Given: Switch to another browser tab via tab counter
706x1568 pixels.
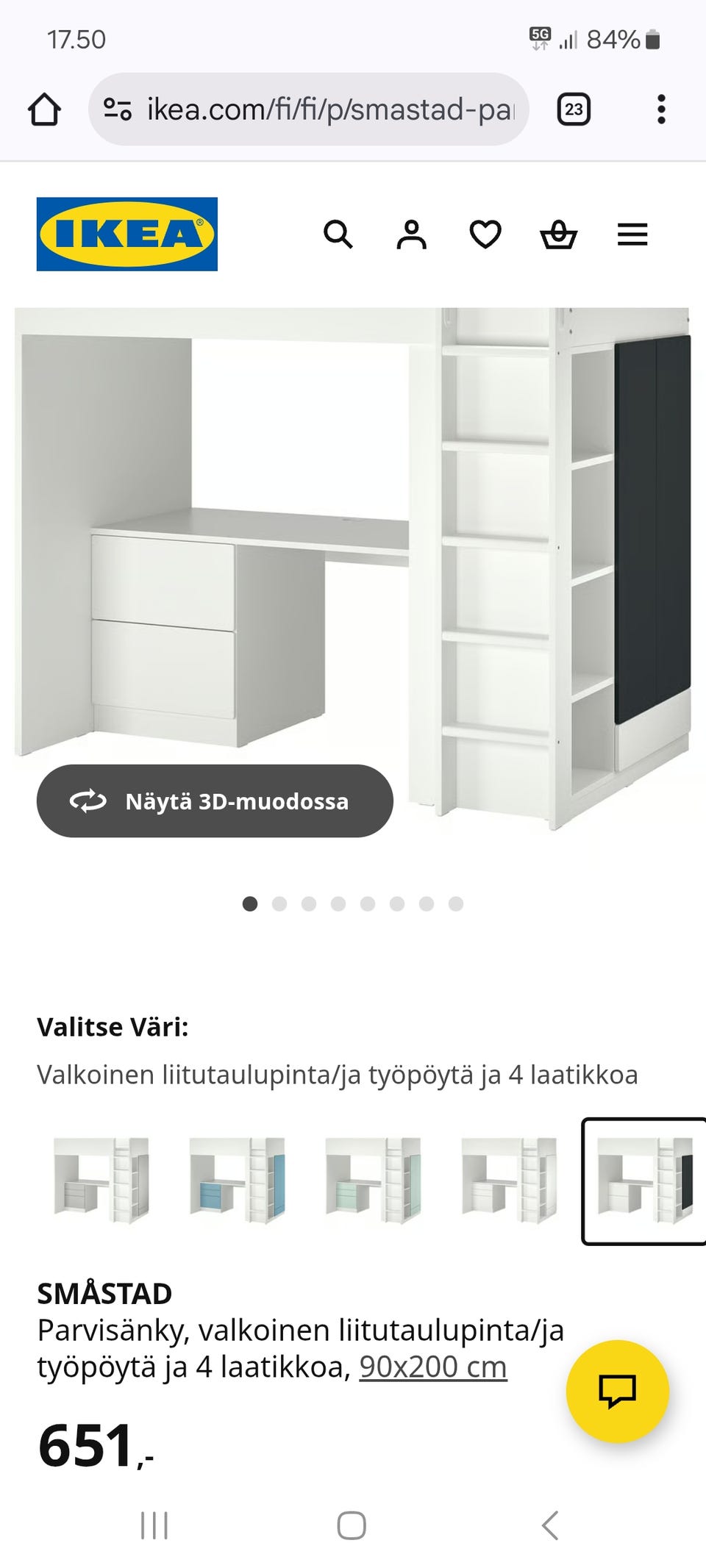Looking at the screenshot, I should coord(573,109).
